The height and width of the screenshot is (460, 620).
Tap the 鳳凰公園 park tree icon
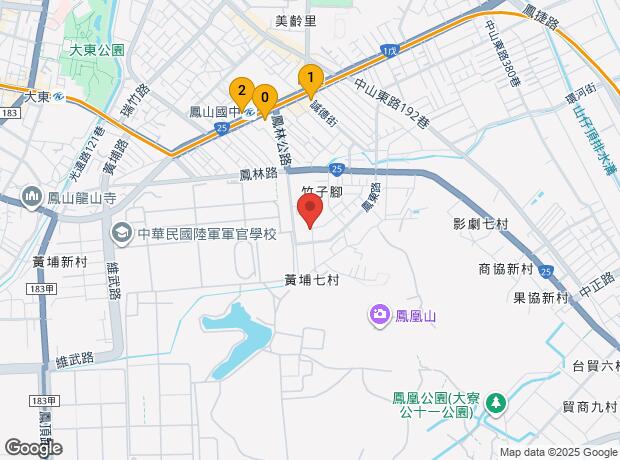point(496,404)
